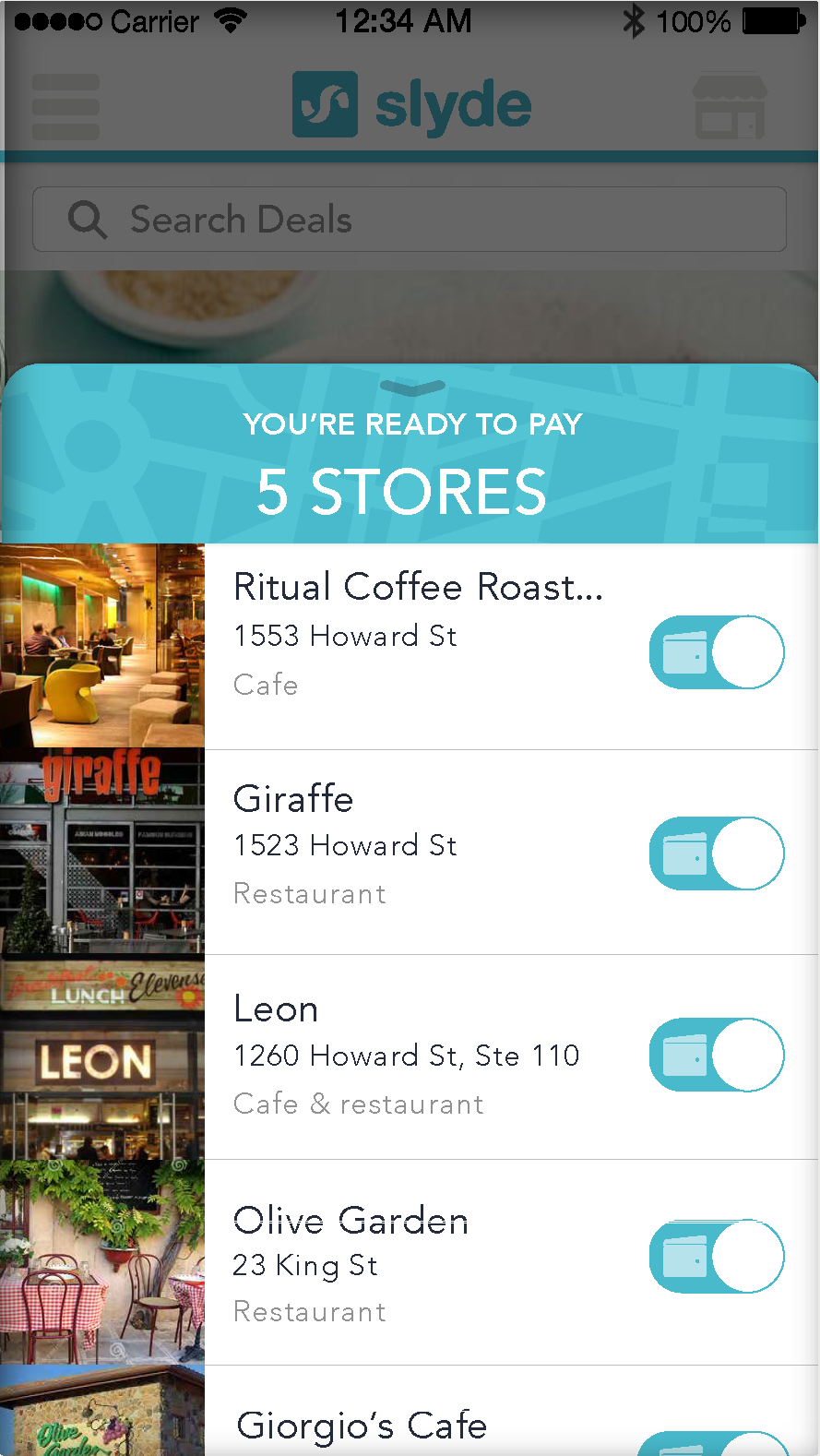Open the hamburger menu
Viewport: 820px width, 1456px height.
[x=65, y=107]
